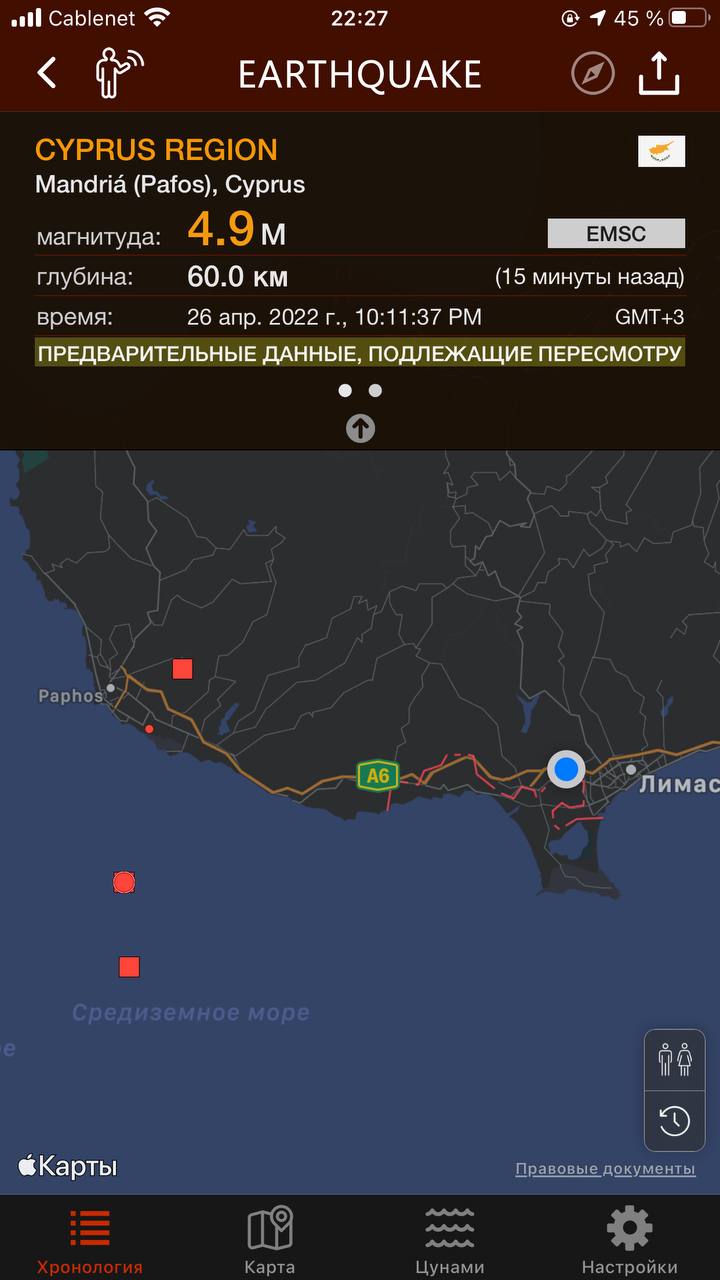Viewport: 720px width, 1280px height.
Task: Go to the Настройки tab
Action: click(629, 1240)
